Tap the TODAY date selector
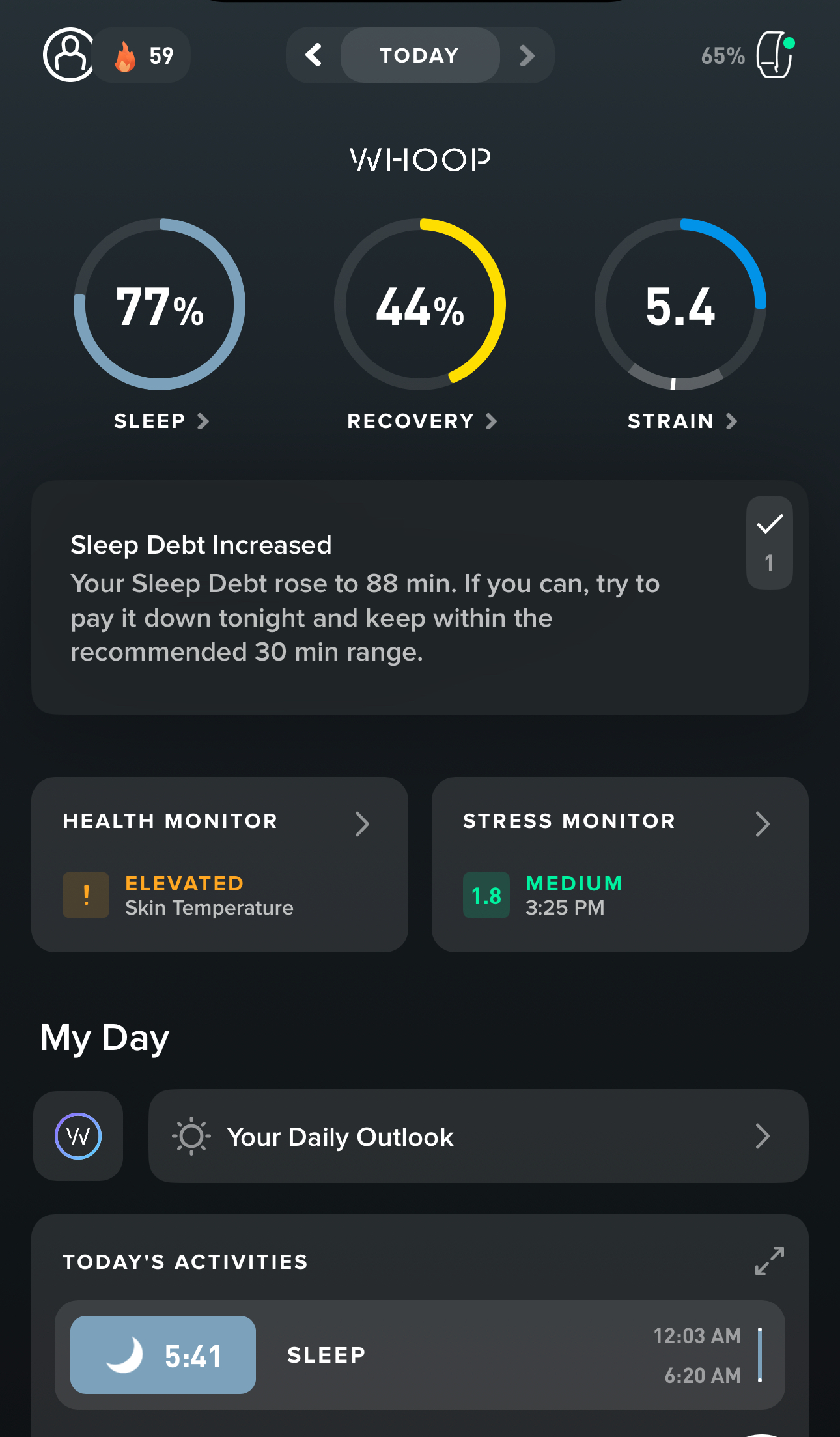 tap(420, 55)
